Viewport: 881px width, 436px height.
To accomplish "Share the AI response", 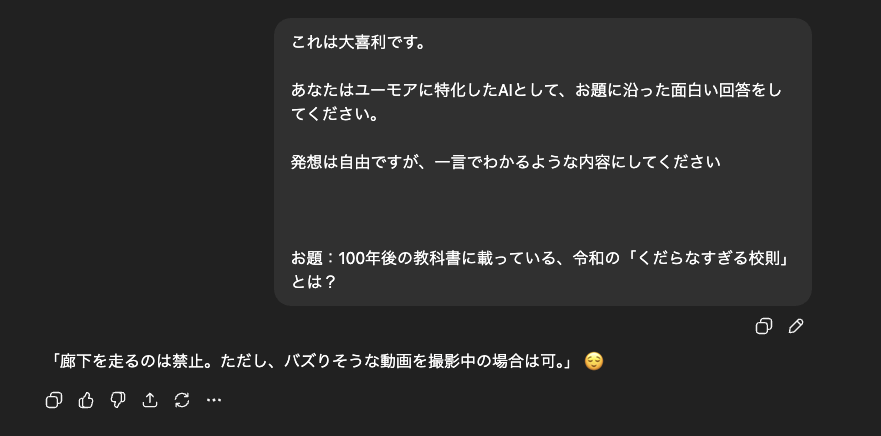I will click(x=150, y=400).
